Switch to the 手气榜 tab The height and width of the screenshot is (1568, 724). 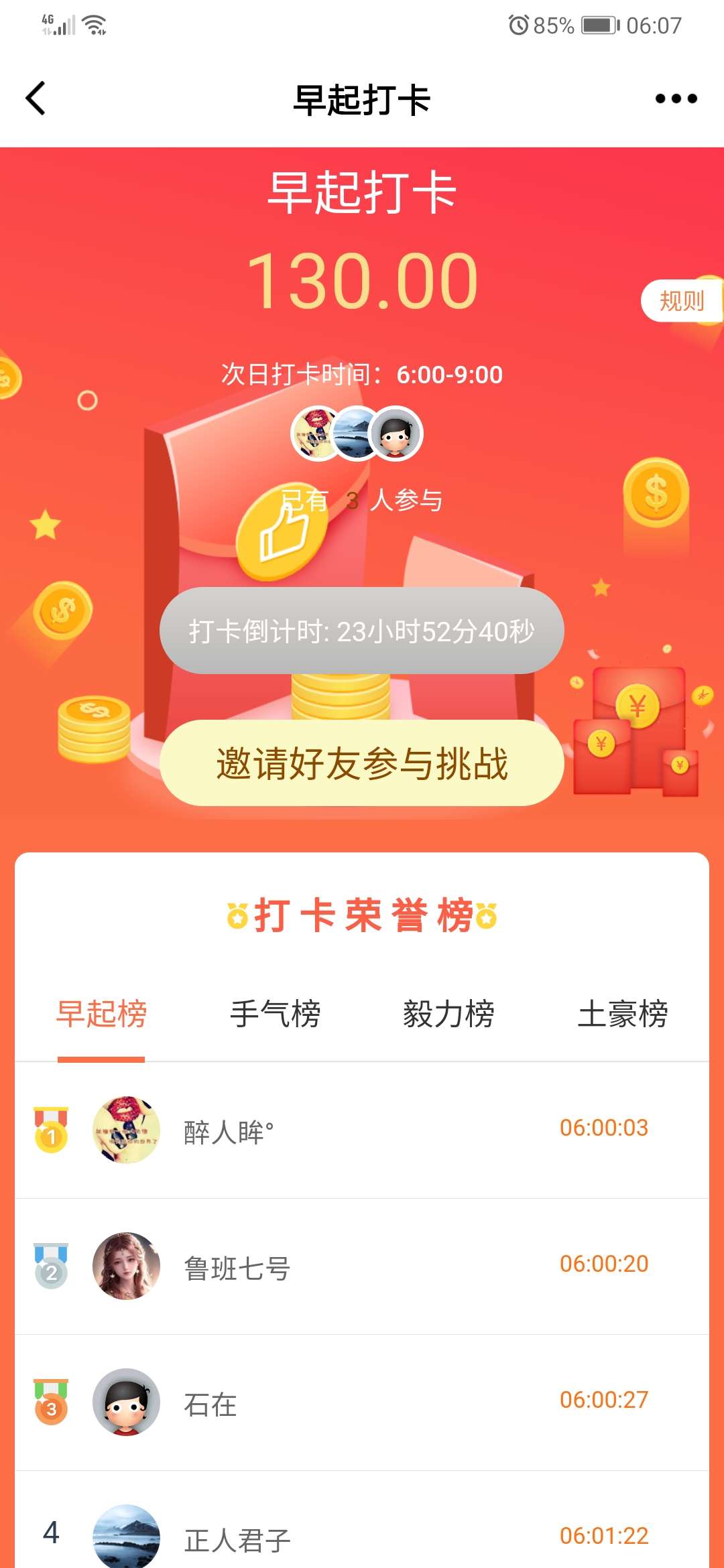(275, 1013)
